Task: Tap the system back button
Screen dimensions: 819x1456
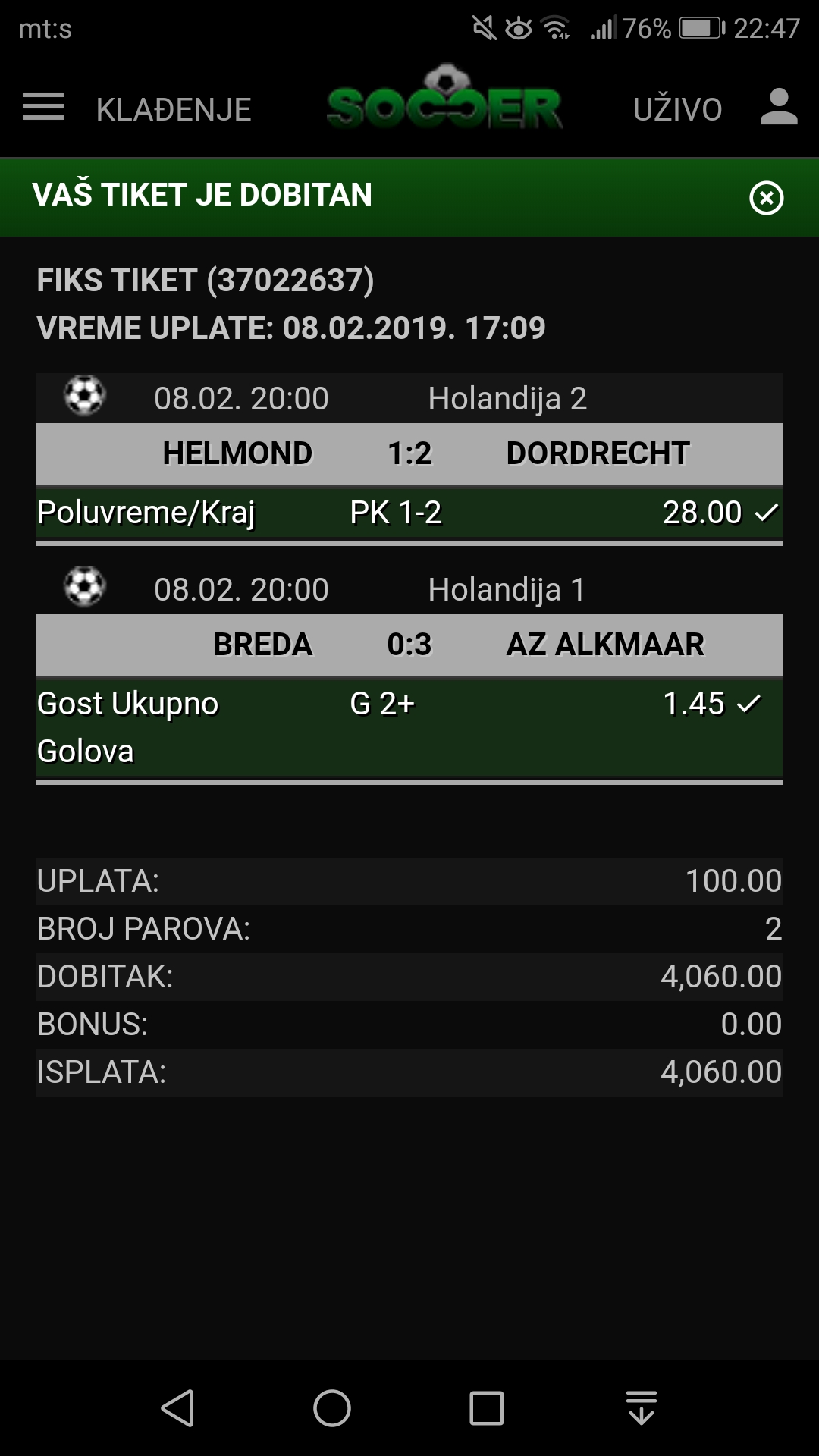Action: click(x=178, y=1408)
